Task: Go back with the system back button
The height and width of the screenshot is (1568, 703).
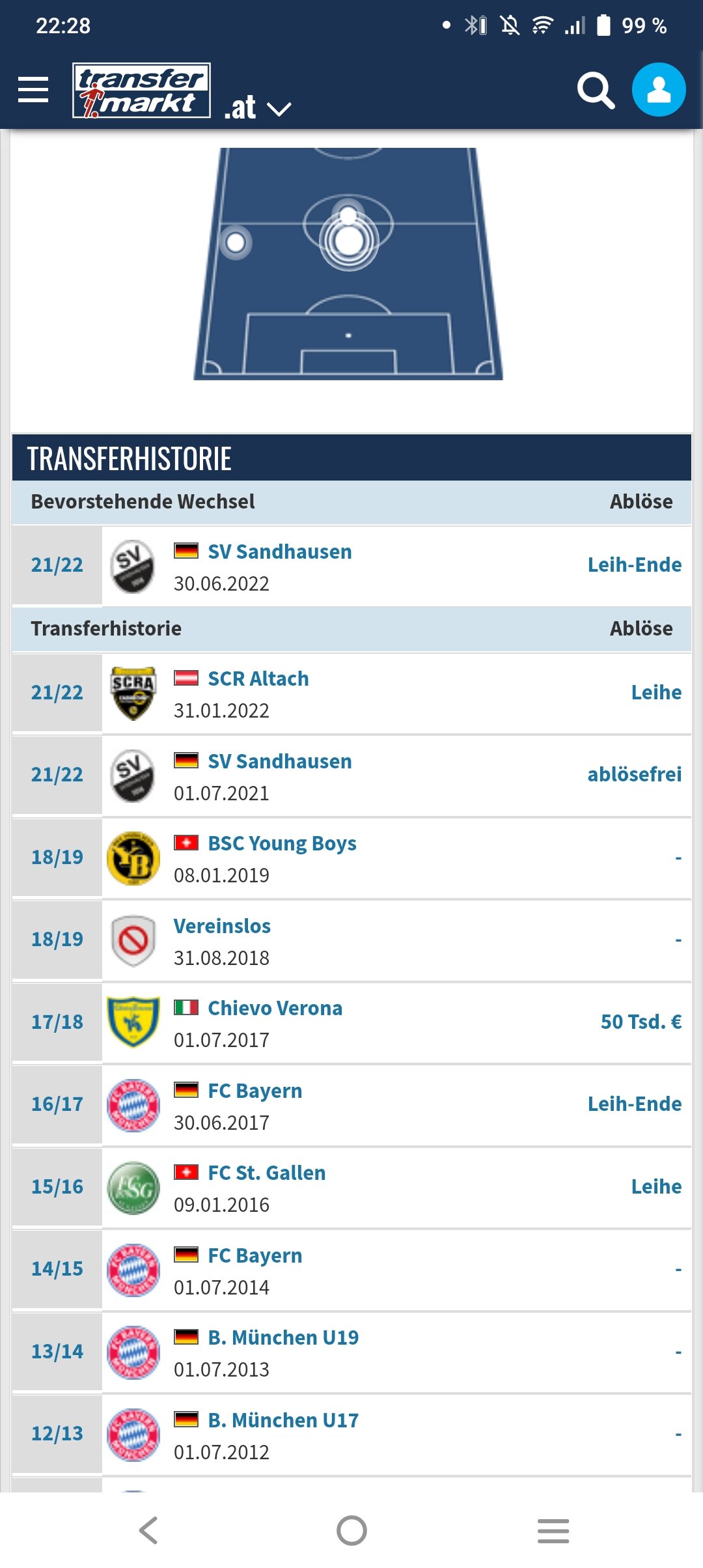Action: [149, 1530]
